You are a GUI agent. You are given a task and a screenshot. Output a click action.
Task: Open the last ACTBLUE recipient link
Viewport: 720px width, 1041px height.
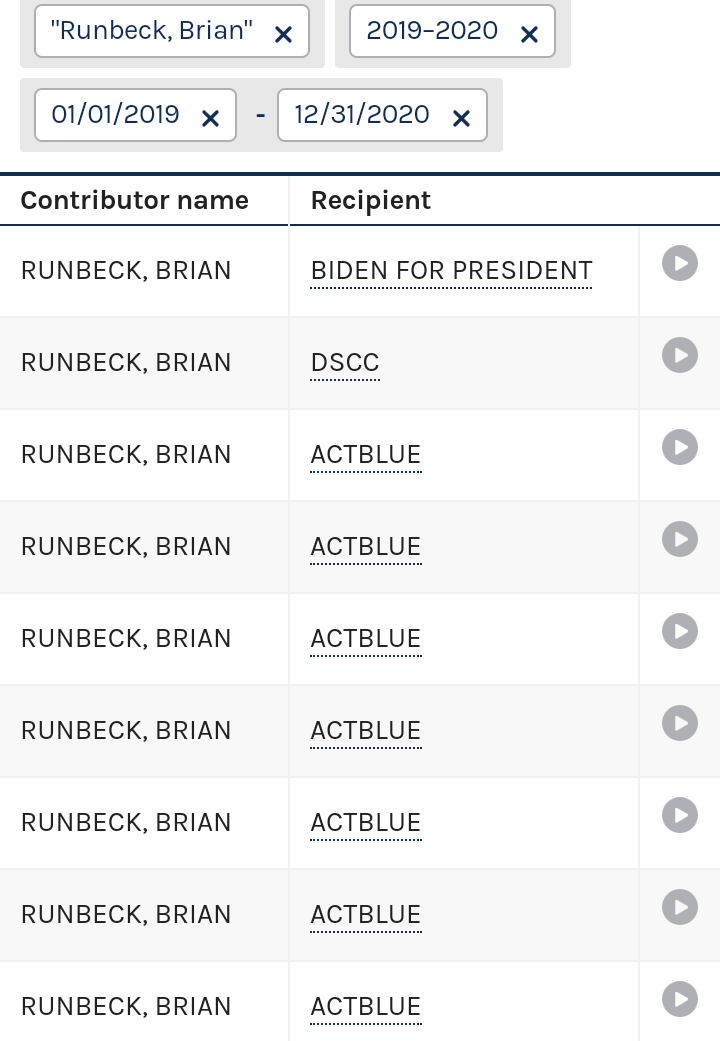coord(366,1007)
